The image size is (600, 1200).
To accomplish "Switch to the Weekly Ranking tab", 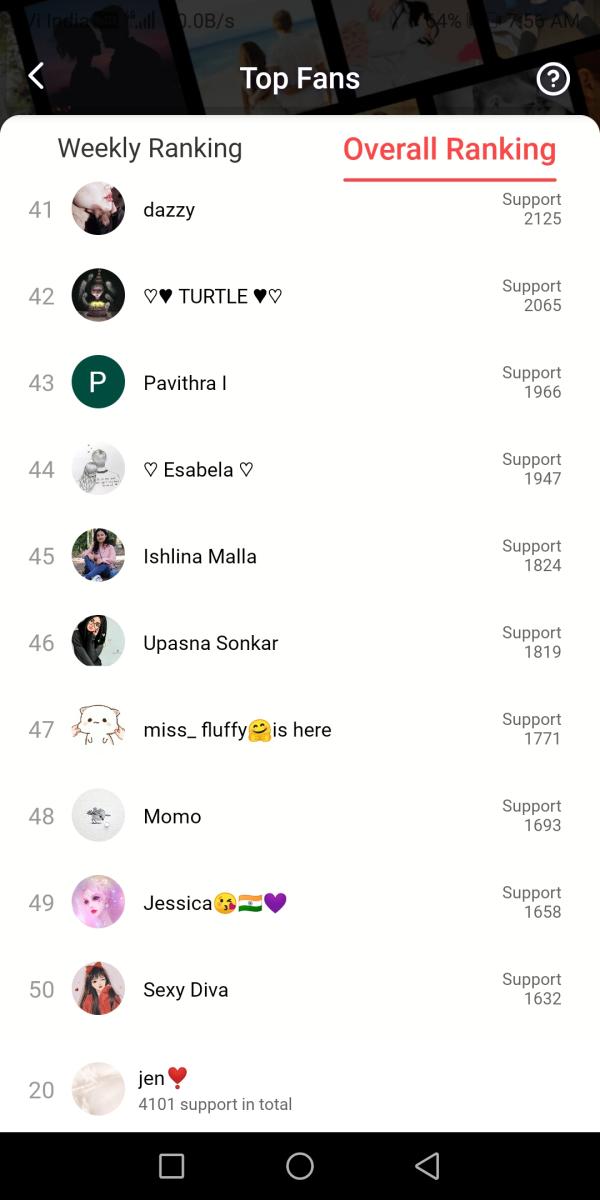I will (x=150, y=148).
